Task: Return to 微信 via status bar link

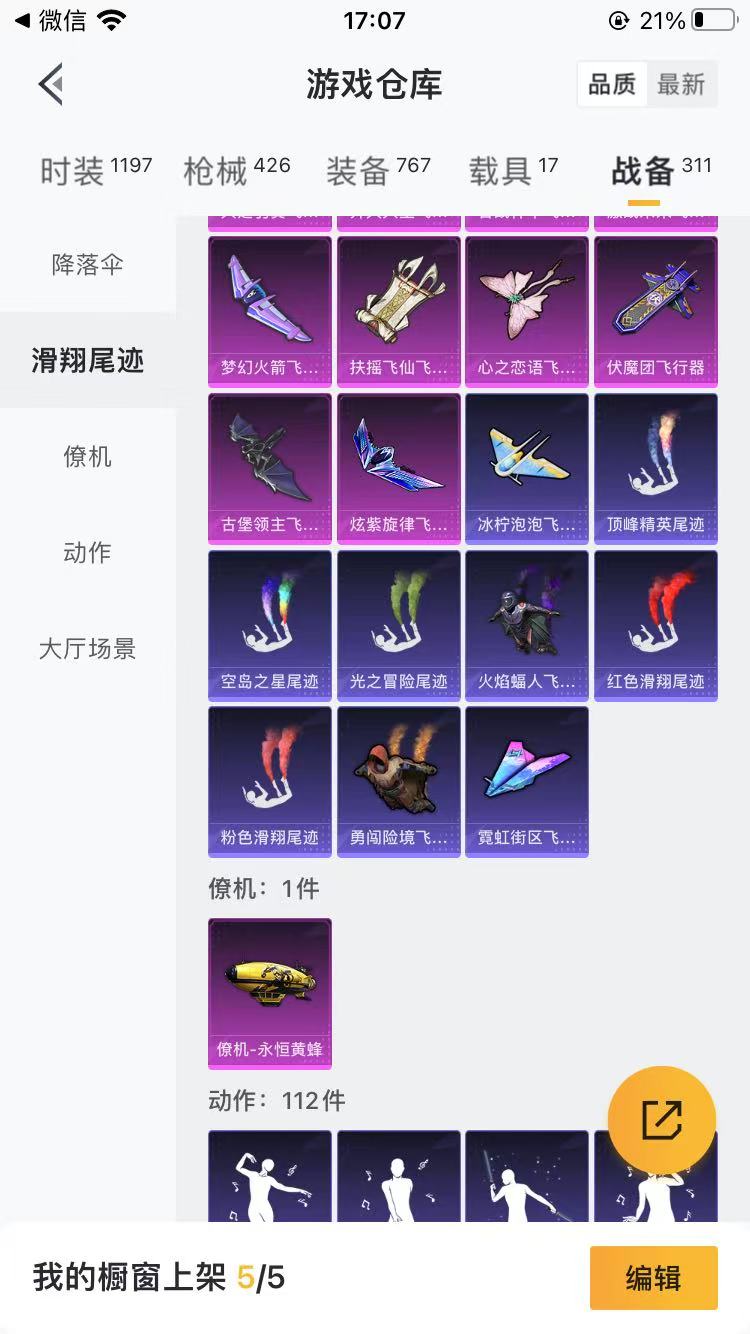Action: pyautogui.click(x=51, y=20)
